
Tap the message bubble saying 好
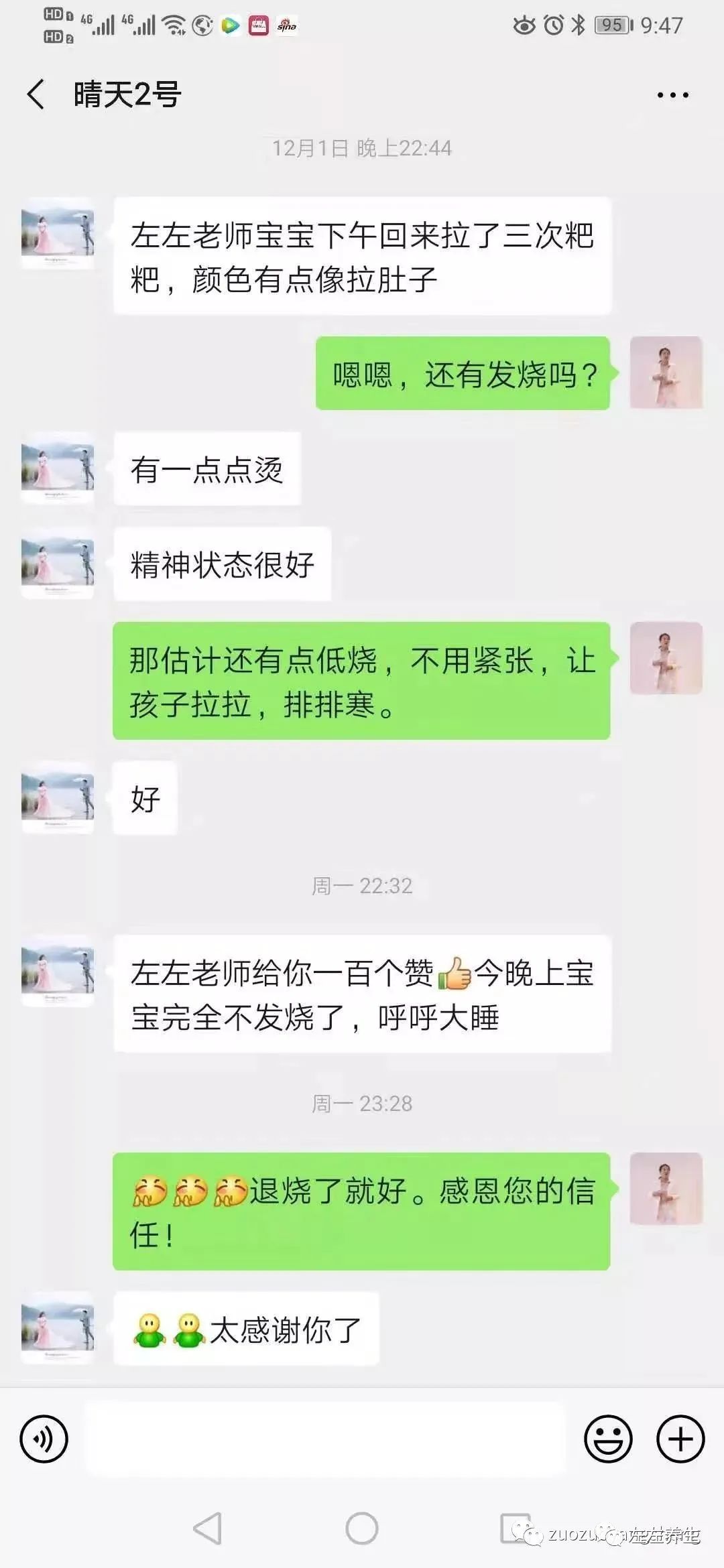point(145,797)
